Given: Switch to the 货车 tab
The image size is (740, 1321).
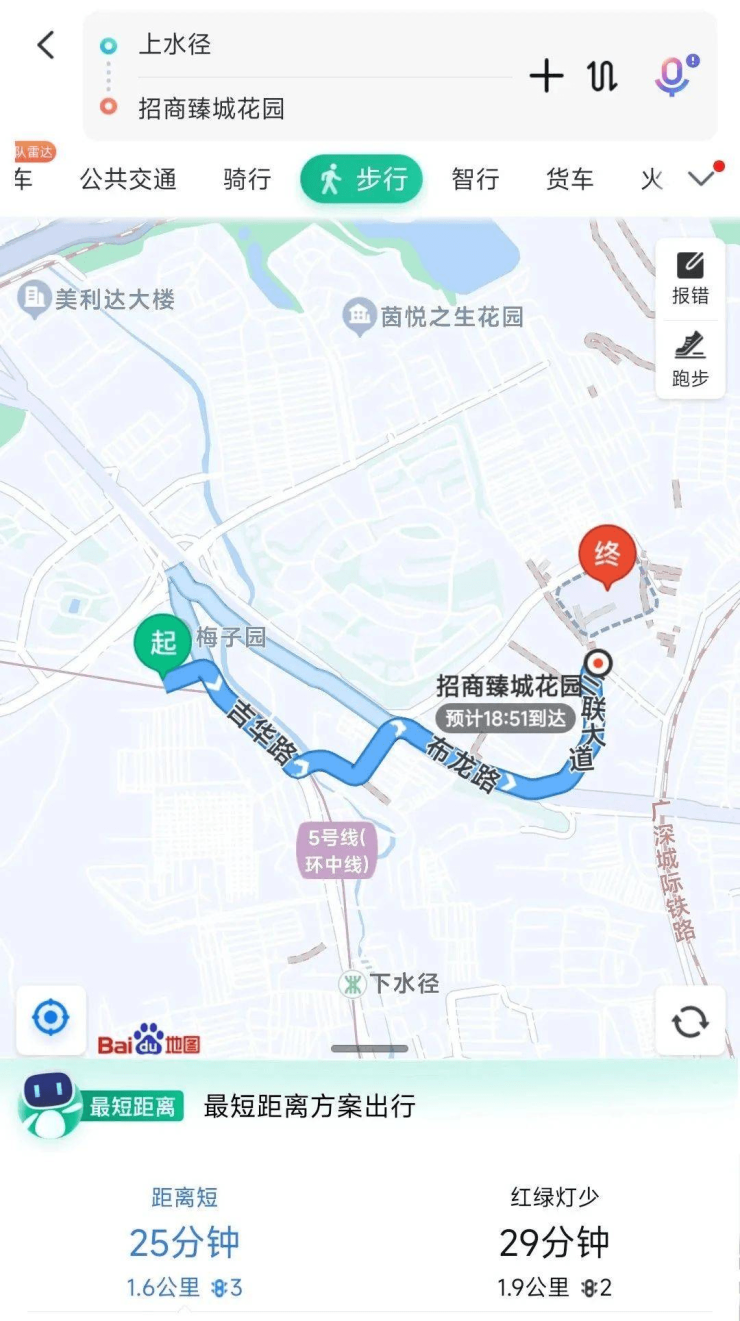Looking at the screenshot, I should pyautogui.click(x=569, y=179).
